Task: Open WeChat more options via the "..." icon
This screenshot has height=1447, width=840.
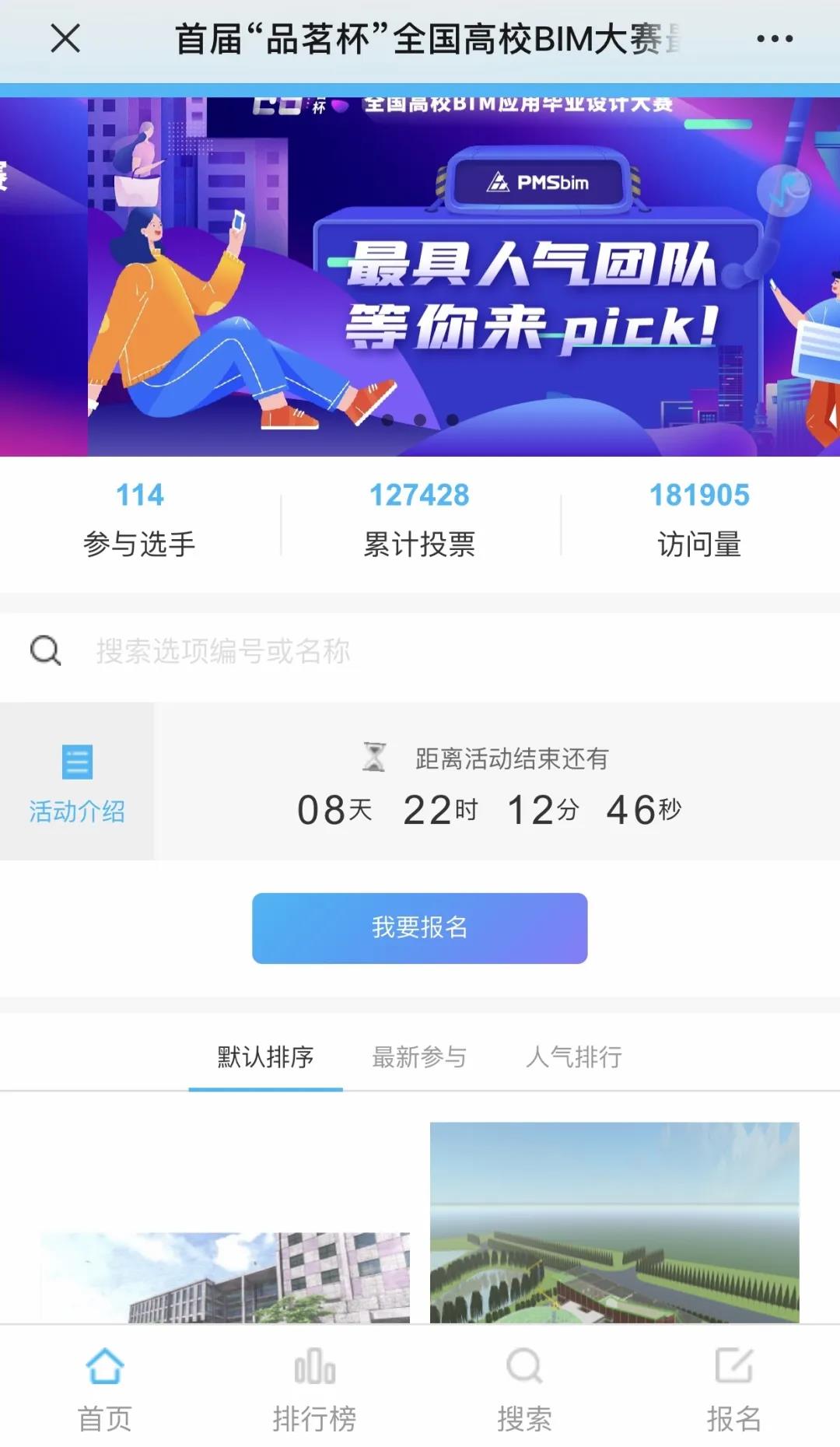Action: [773, 36]
